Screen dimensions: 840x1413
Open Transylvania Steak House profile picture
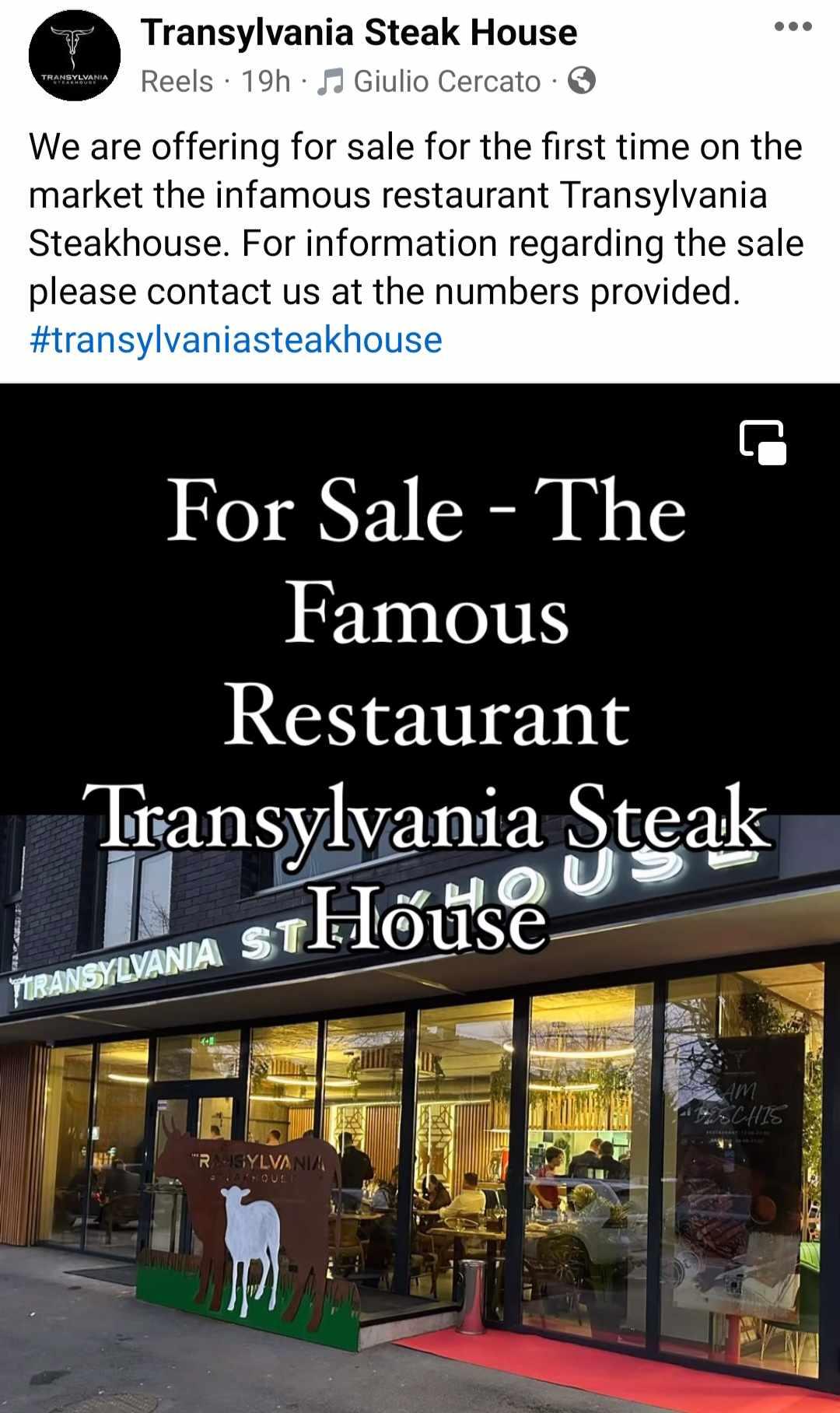click(75, 56)
